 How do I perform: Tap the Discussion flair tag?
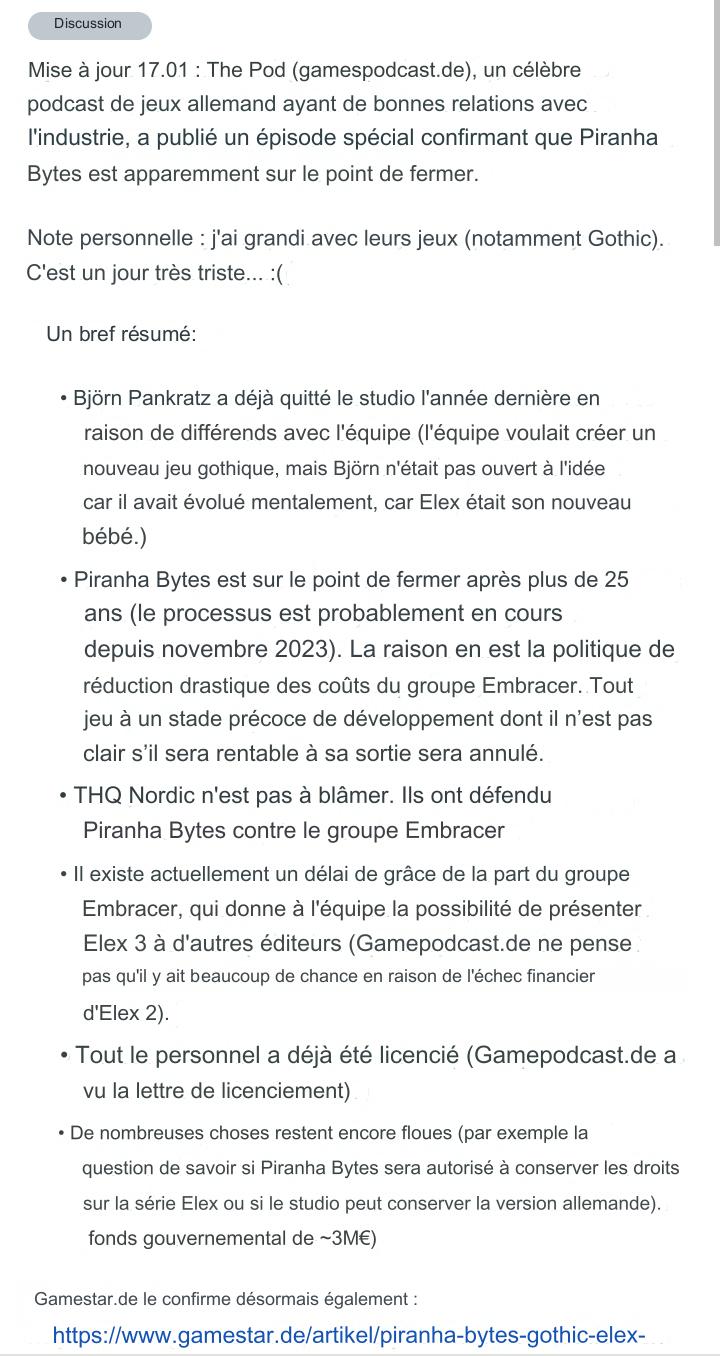pyautogui.click(x=89, y=25)
